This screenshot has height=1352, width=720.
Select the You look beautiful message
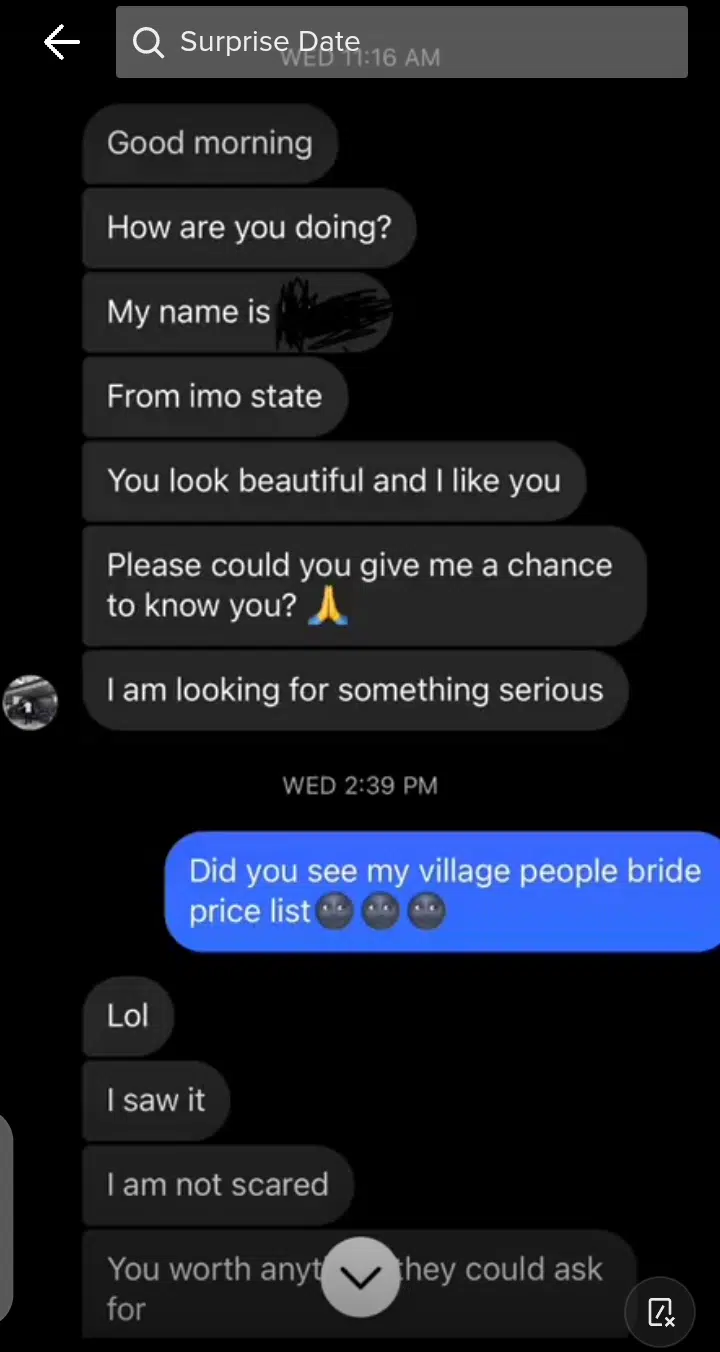[x=334, y=481]
